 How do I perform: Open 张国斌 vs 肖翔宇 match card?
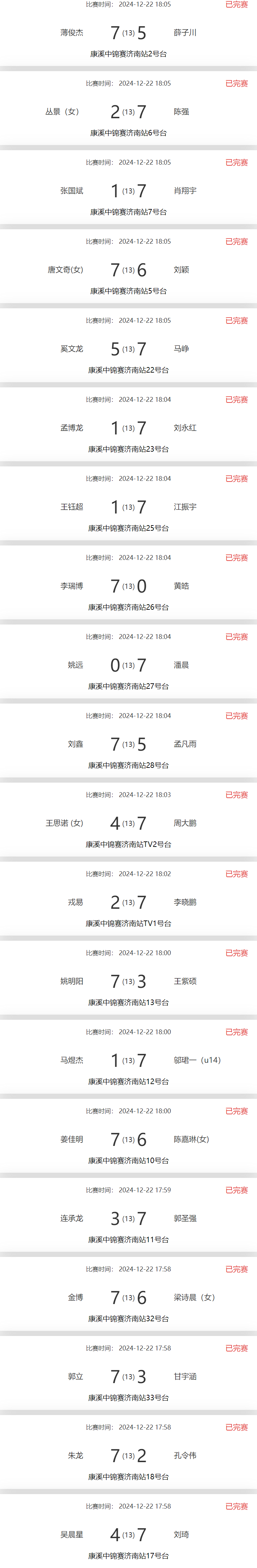[x=128, y=191]
